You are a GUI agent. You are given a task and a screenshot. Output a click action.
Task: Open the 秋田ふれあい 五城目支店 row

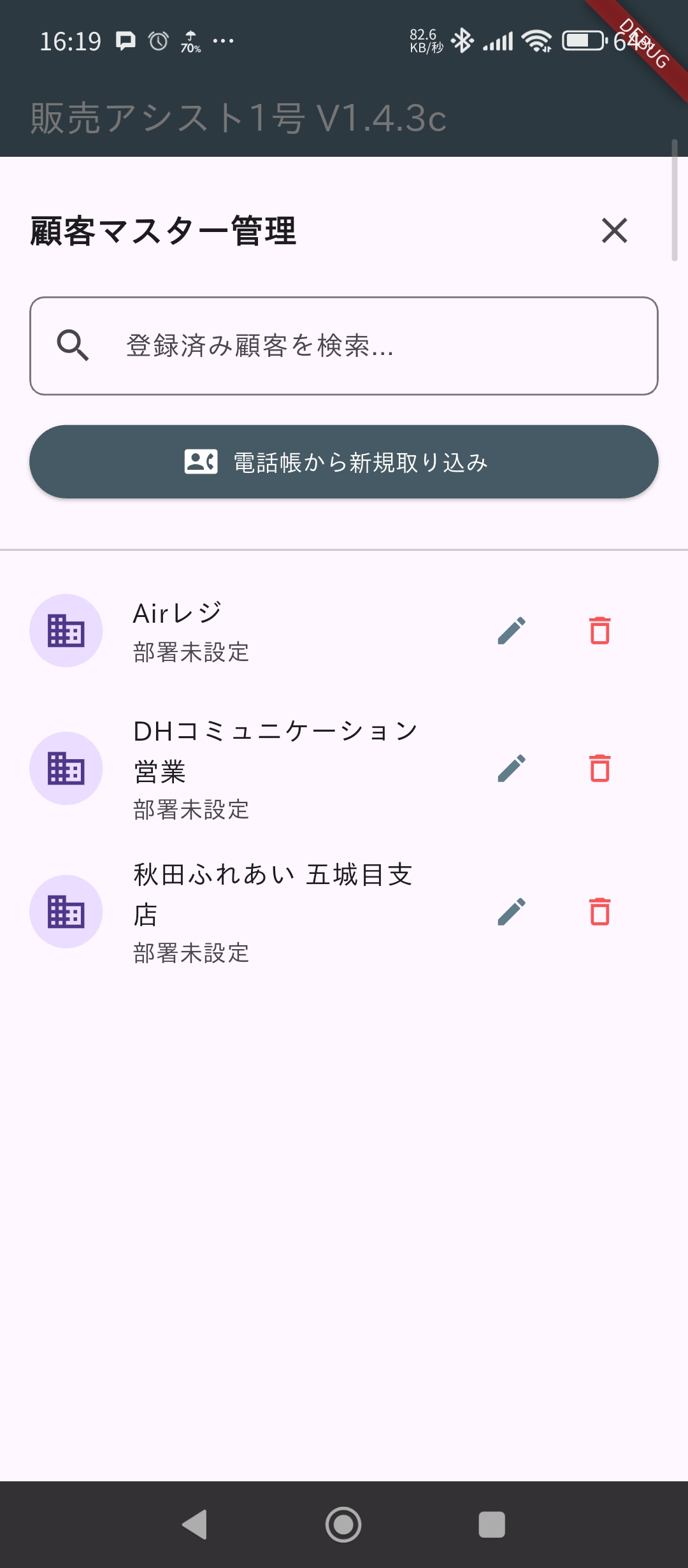click(x=274, y=912)
